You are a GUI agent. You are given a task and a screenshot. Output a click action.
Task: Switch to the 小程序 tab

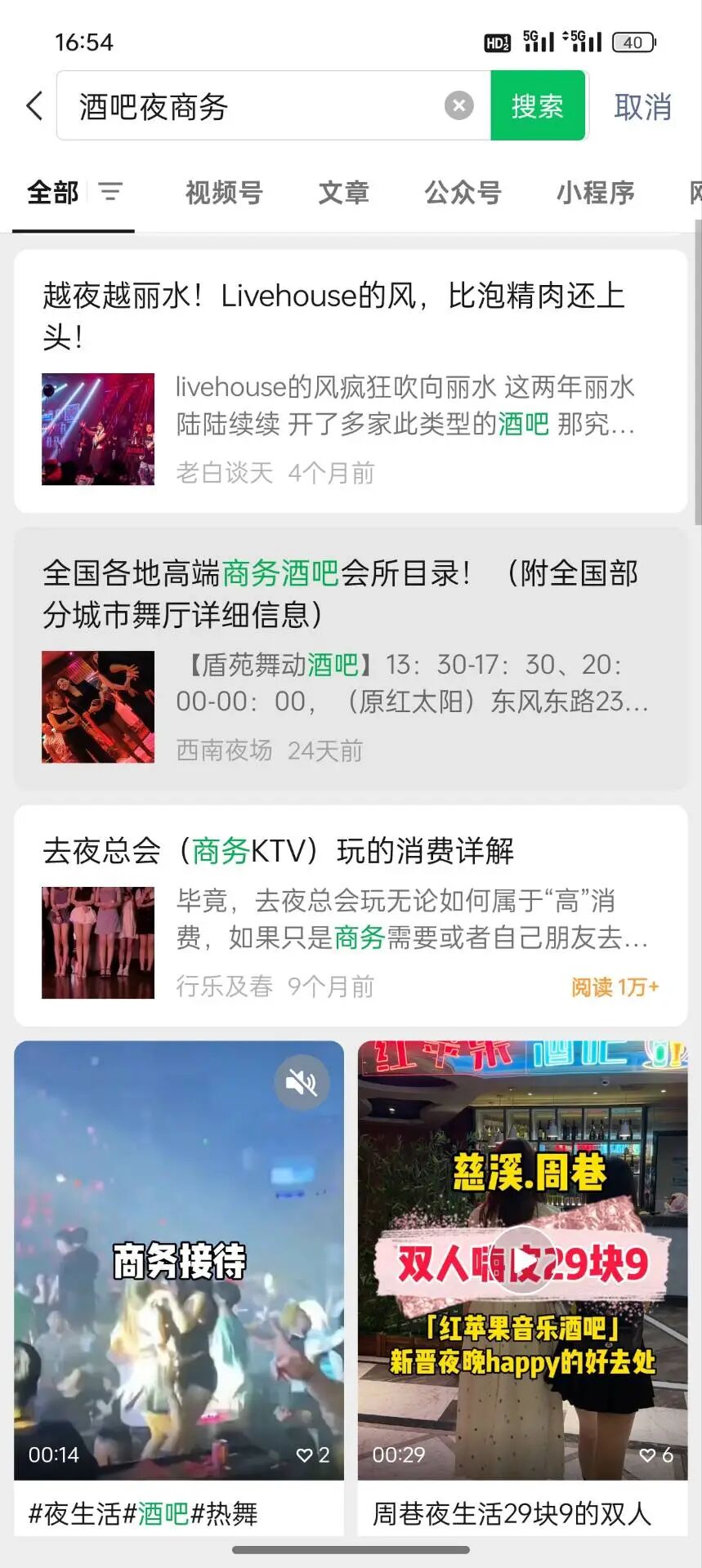coord(595,193)
